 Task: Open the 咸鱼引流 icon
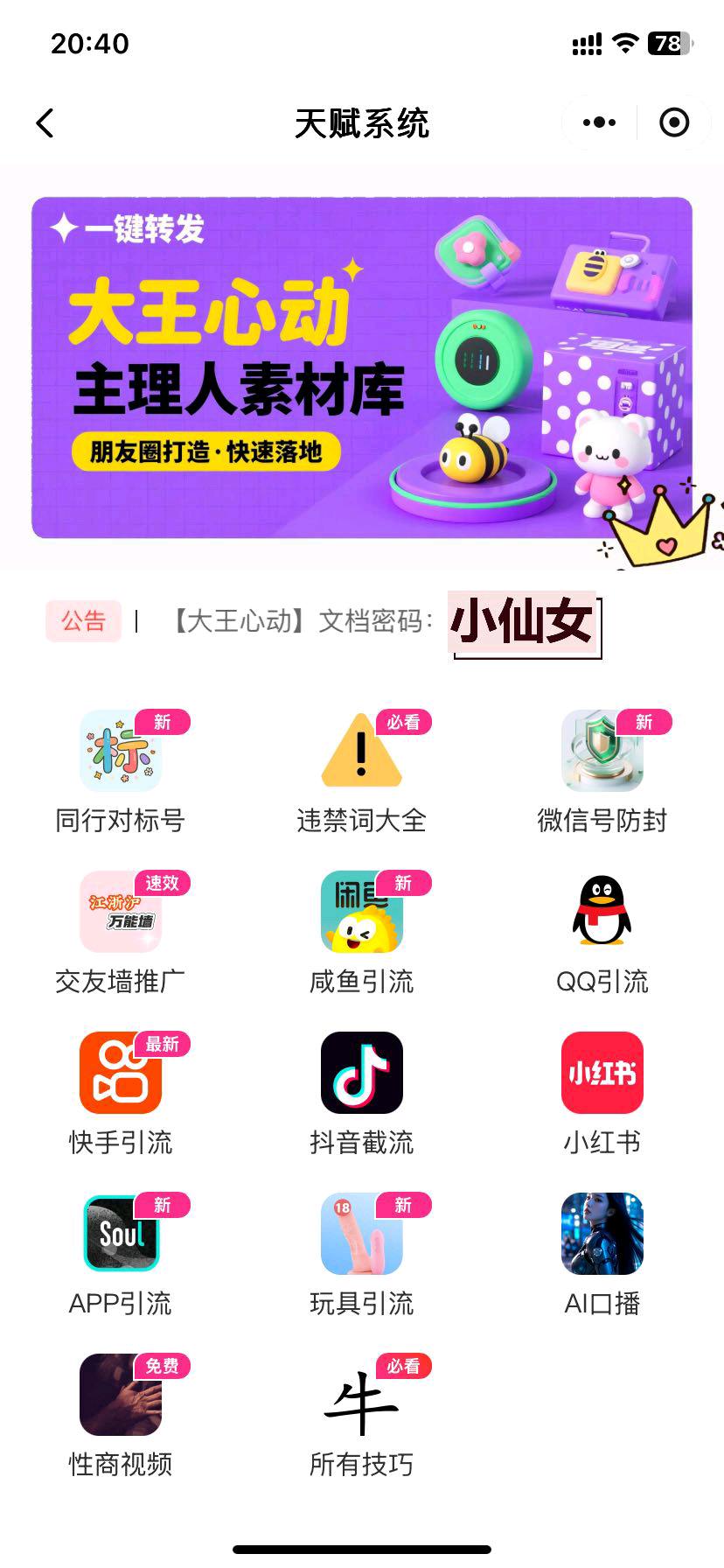pyautogui.click(x=362, y=913)
